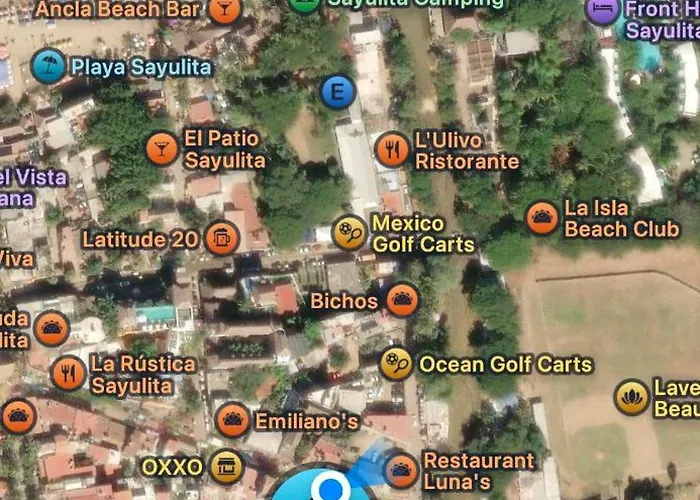700x500 pixels.
Task: Open the Playa Sayulita beach marker
Action: (47, 67)
